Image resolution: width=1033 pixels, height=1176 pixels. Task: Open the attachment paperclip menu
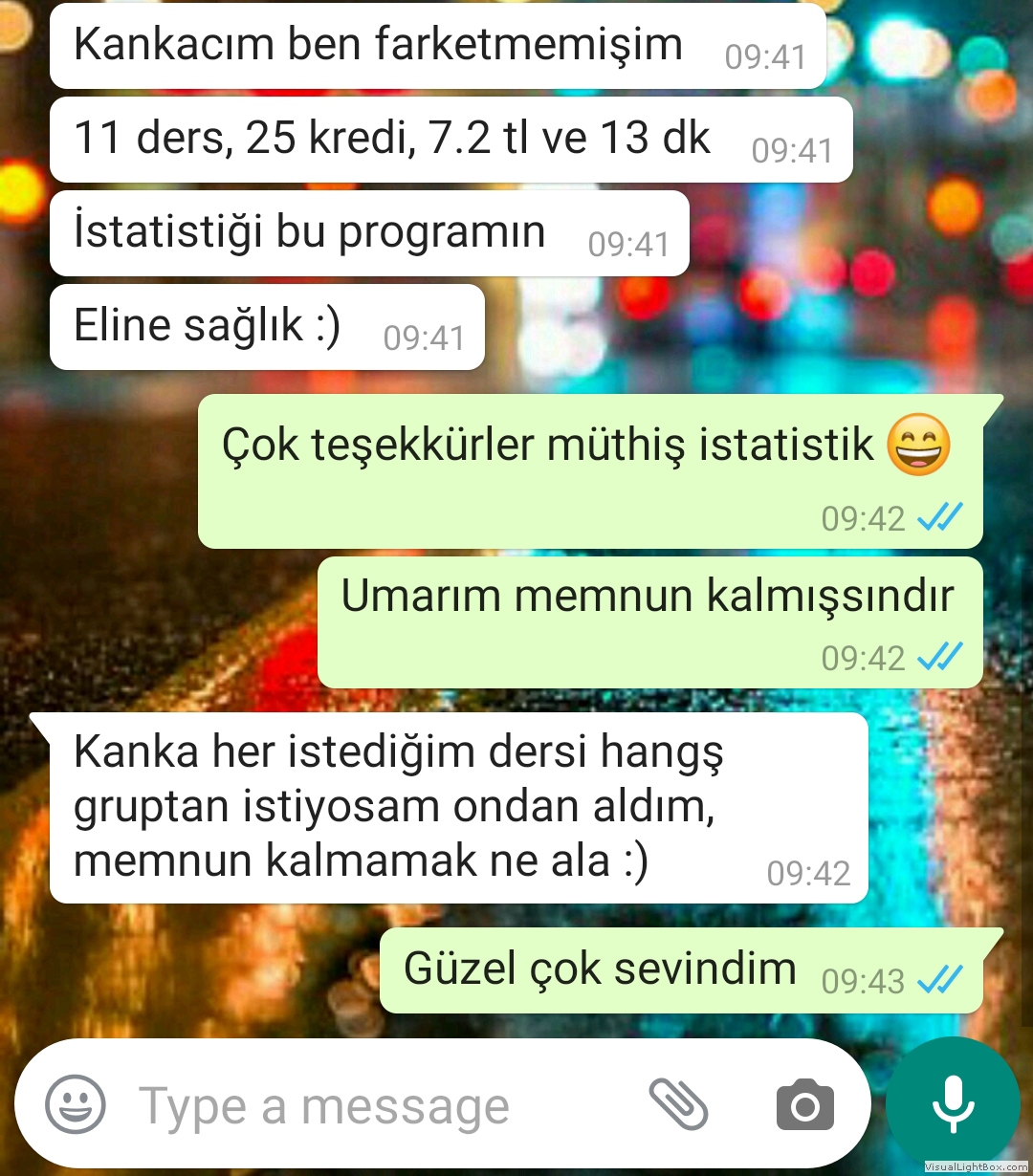click(x=678, y=1104)
